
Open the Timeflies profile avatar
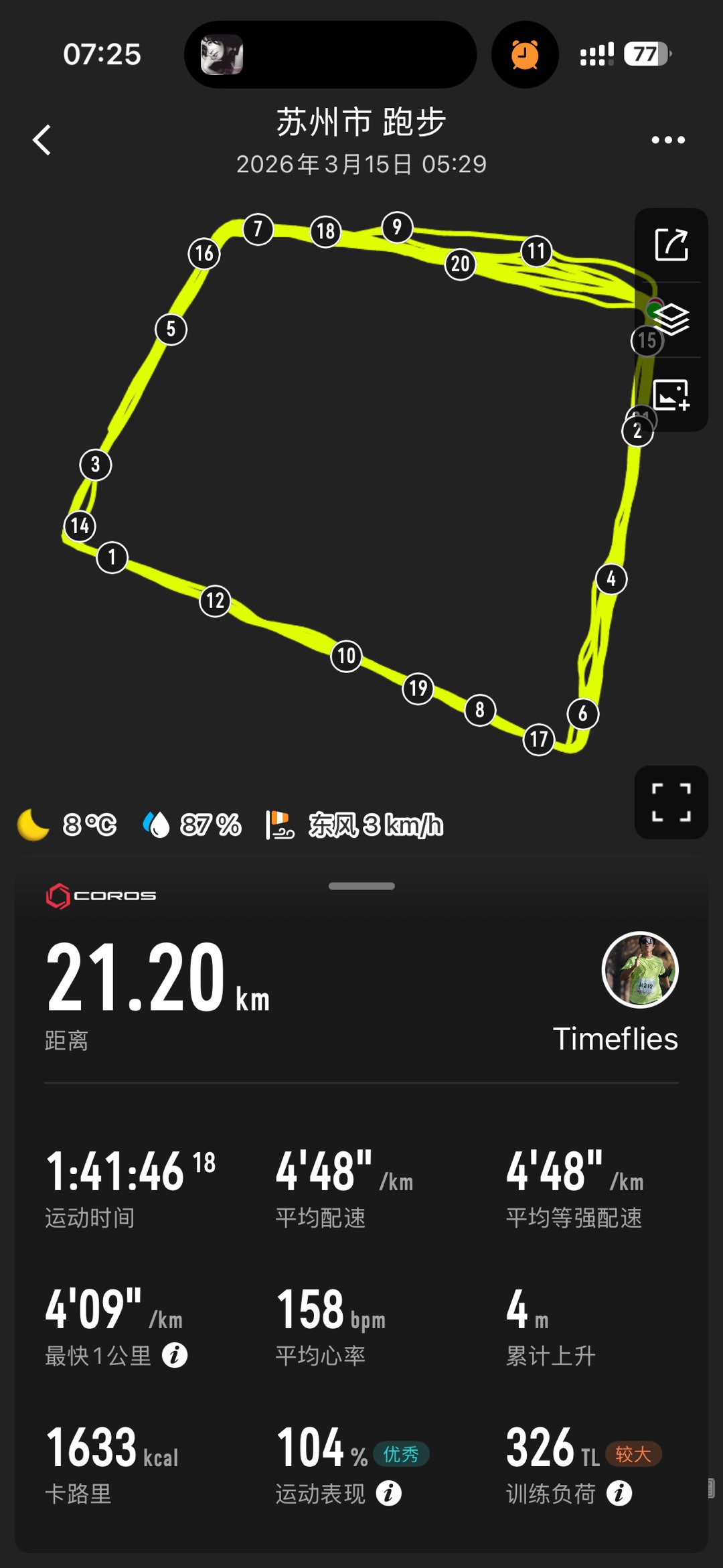(640, 969)
